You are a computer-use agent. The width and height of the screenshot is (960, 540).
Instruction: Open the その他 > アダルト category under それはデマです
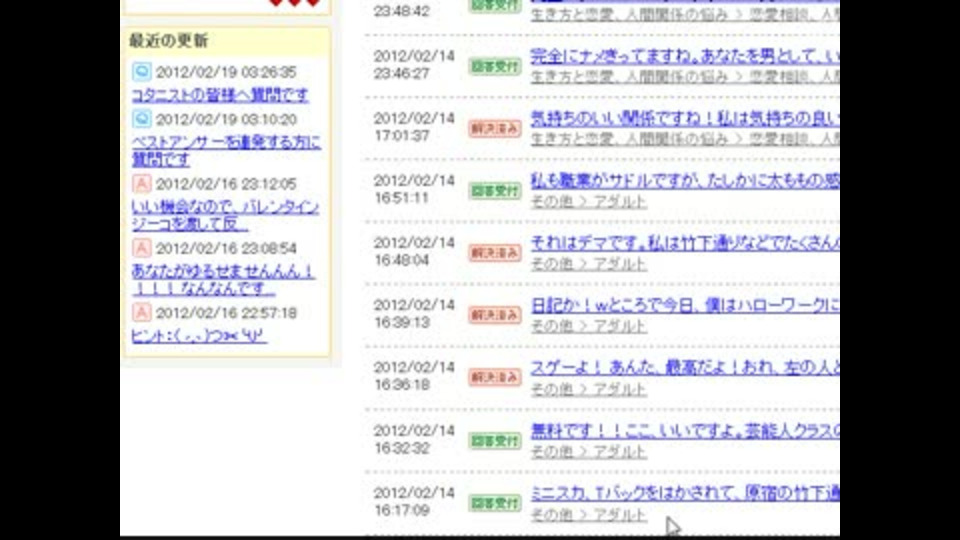(x=588, y=264)
